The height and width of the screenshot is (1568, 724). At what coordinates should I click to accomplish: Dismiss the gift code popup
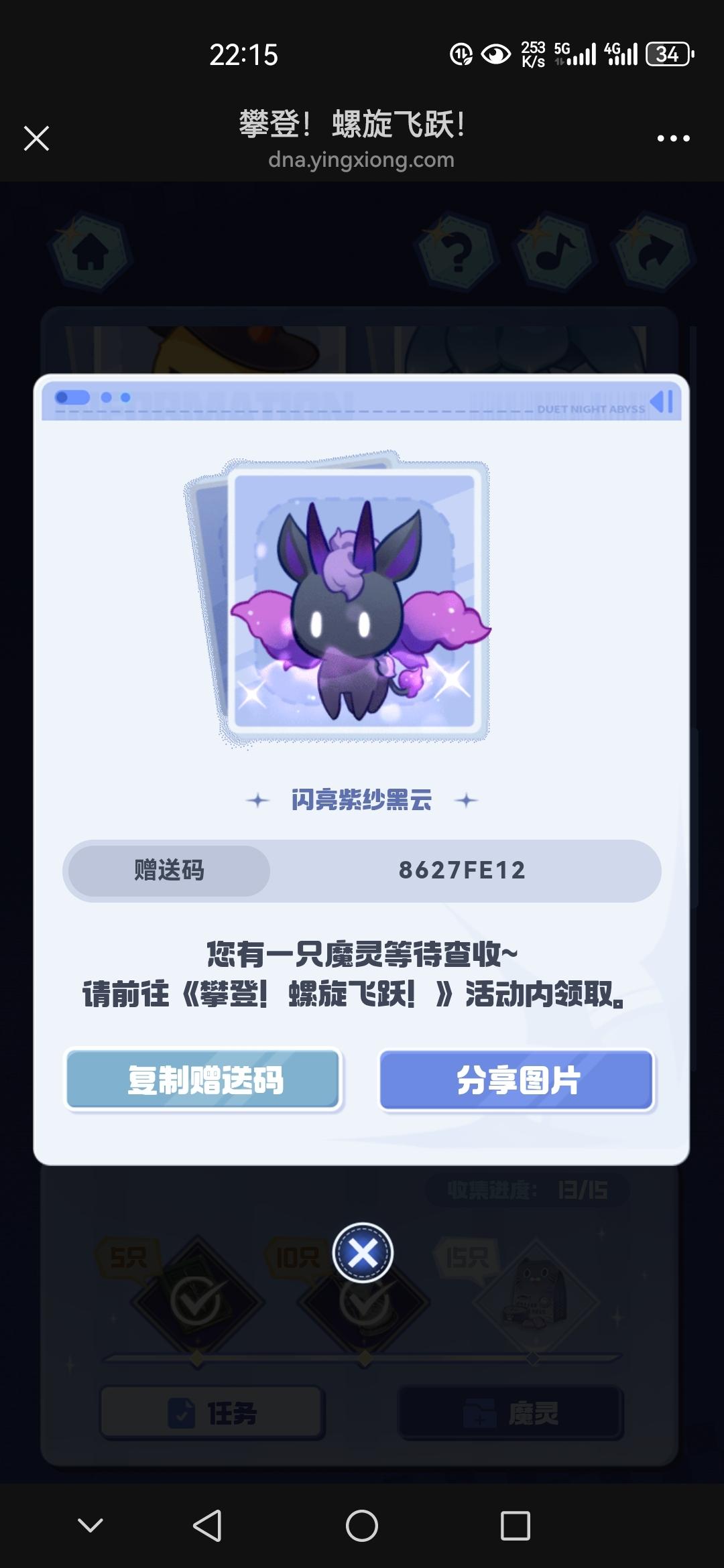click(x=363, y=1252)
